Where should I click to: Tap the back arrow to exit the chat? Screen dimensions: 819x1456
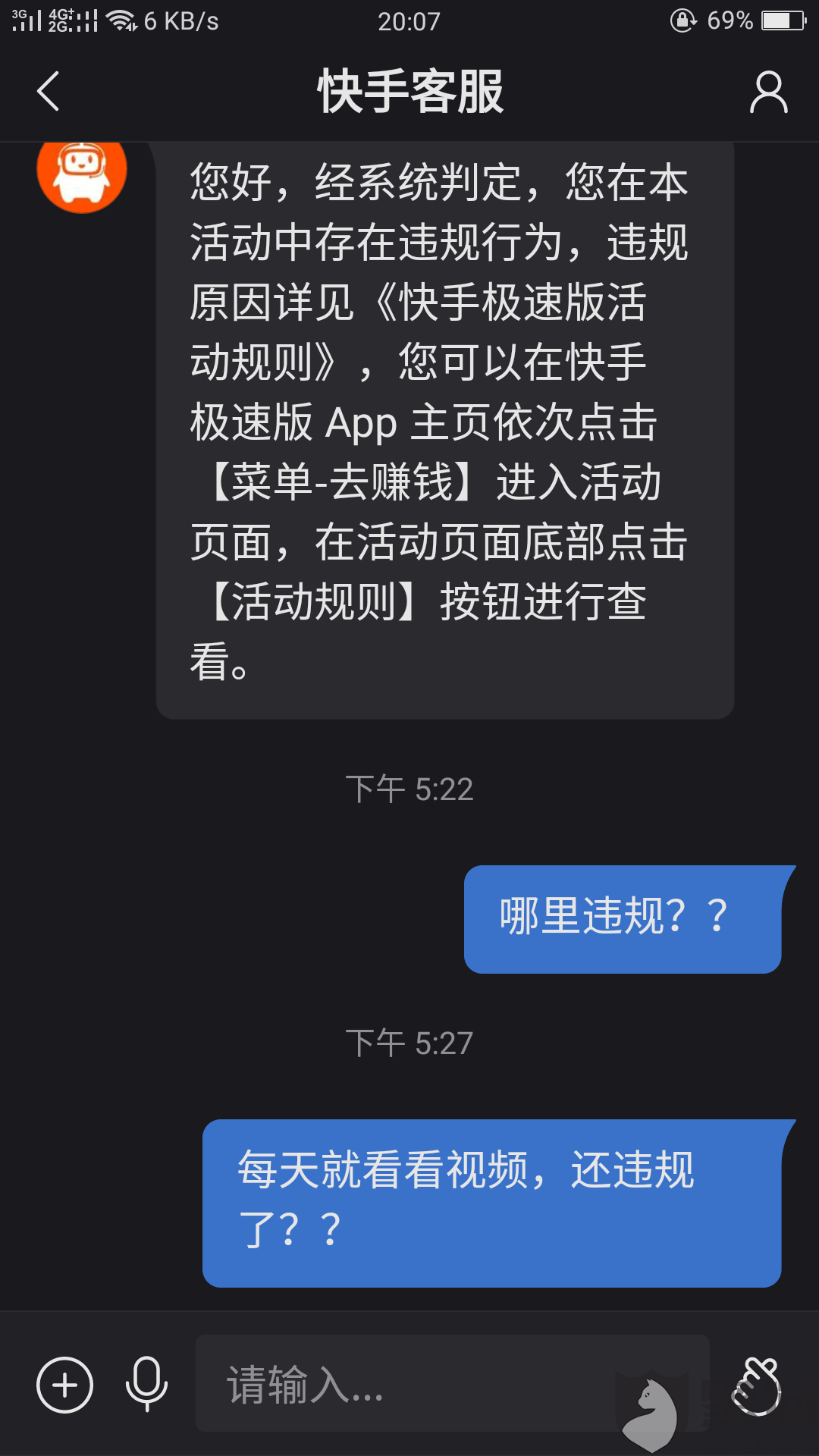(48, 91)
